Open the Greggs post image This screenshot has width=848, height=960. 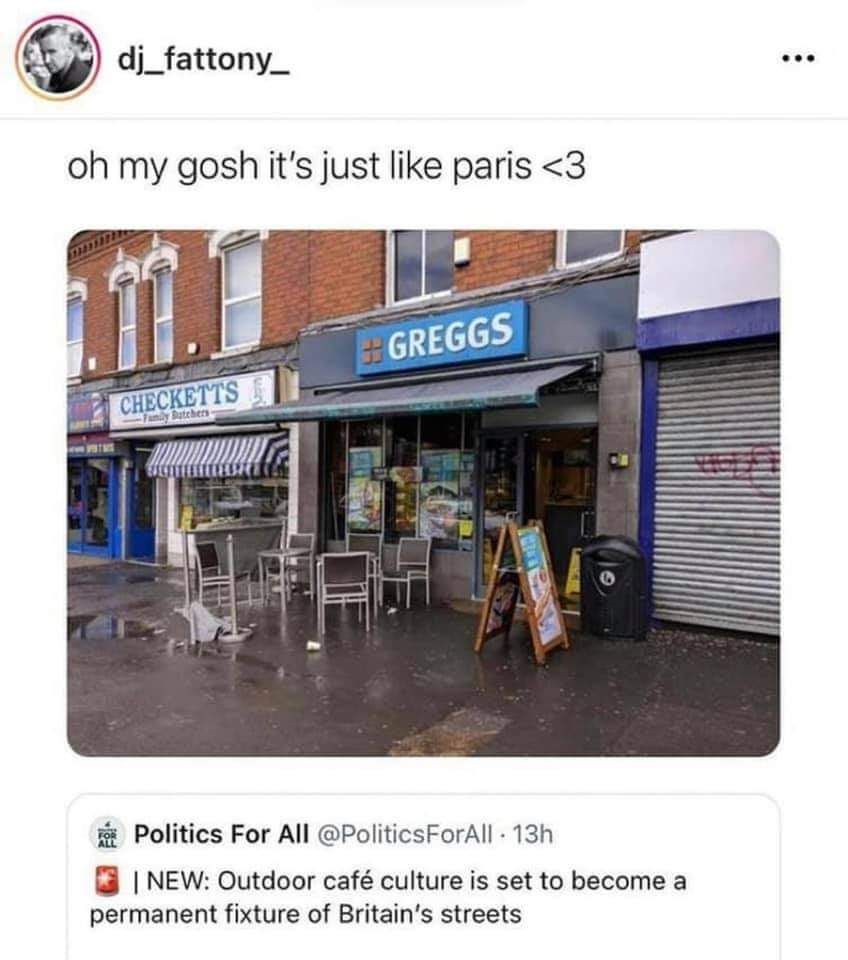click(423, 492)
